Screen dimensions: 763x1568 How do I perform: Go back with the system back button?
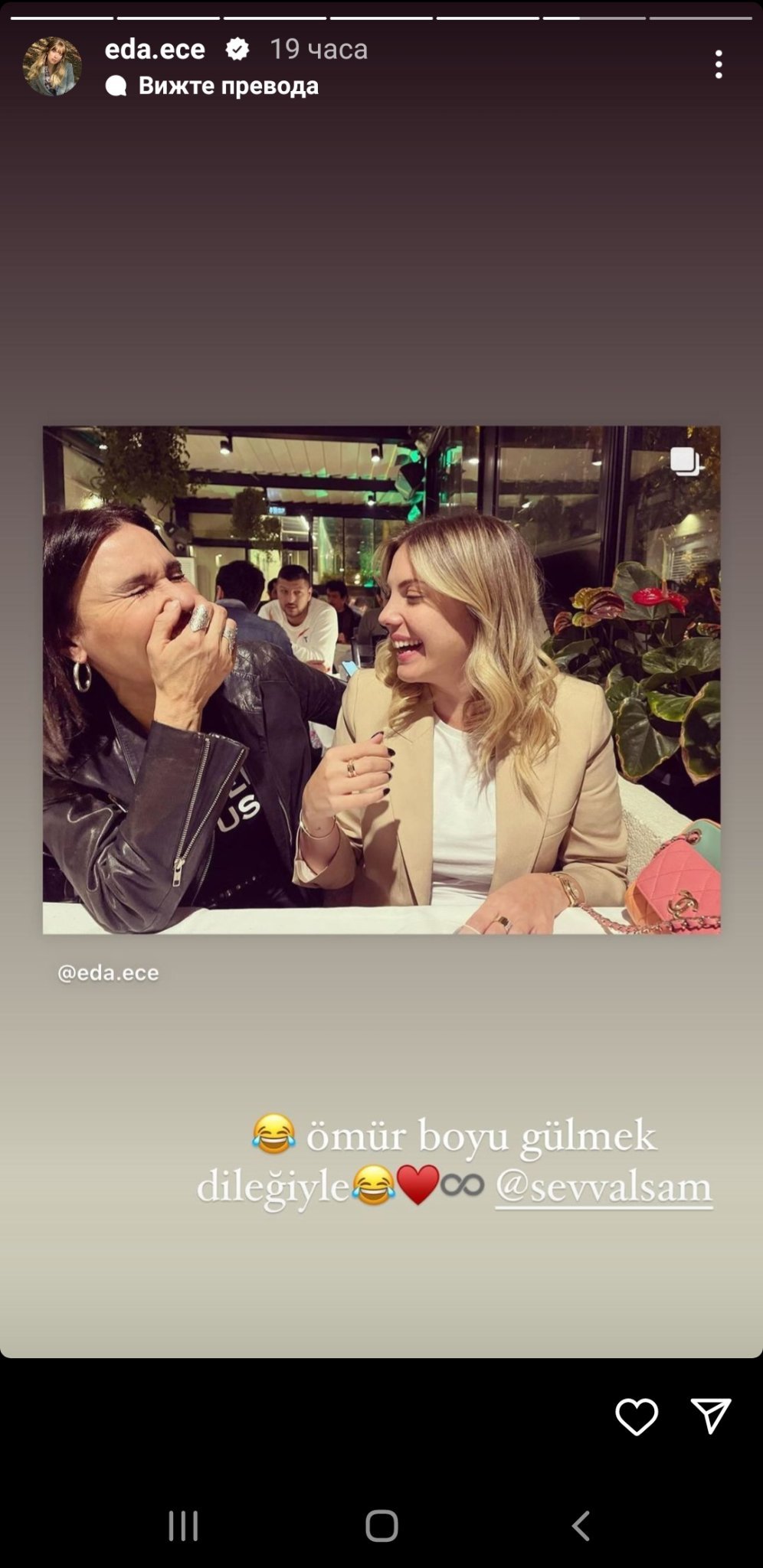[x=581, y=1525]
